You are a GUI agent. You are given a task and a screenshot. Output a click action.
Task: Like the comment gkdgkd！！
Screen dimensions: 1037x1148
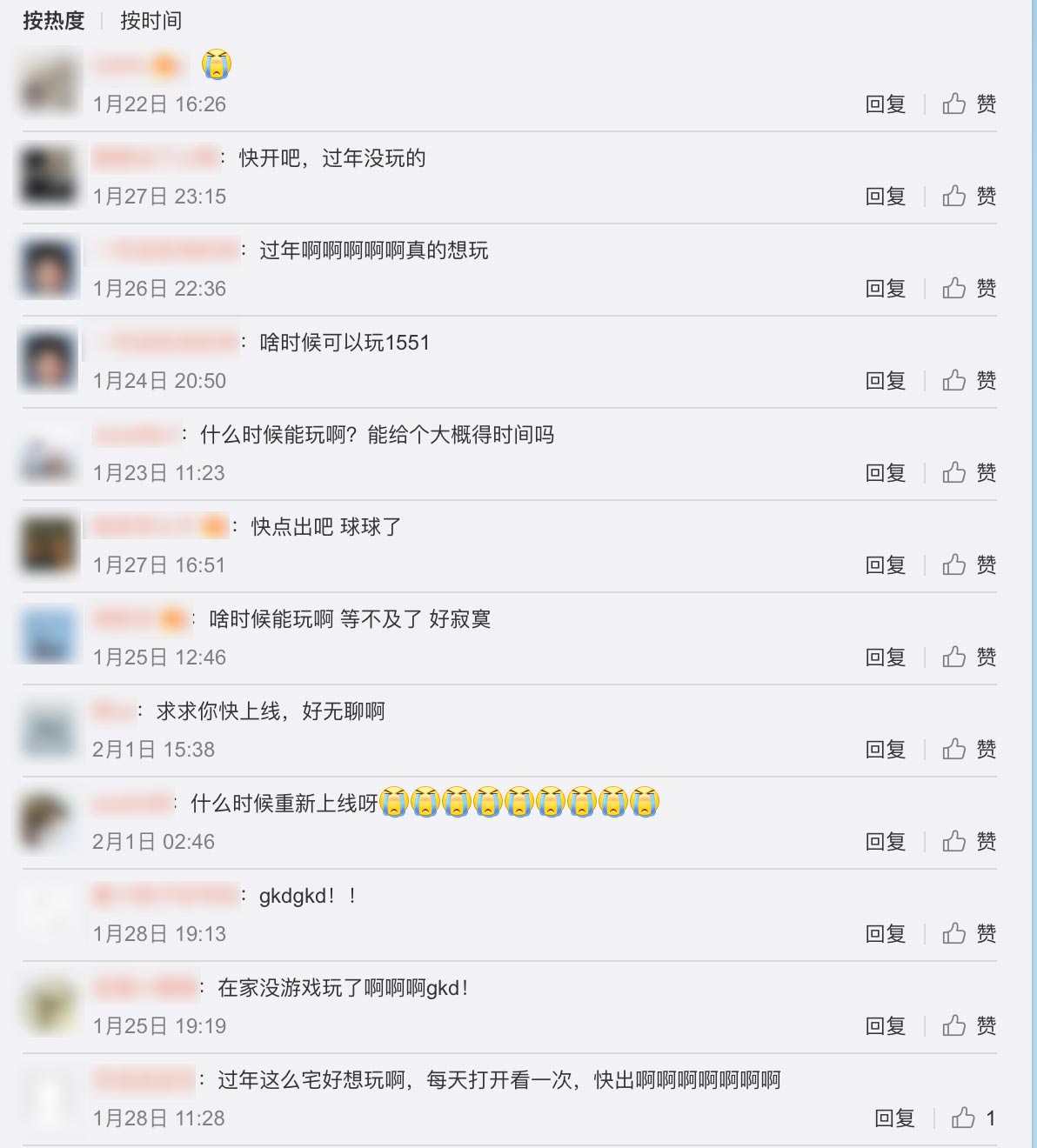[969, 934]
